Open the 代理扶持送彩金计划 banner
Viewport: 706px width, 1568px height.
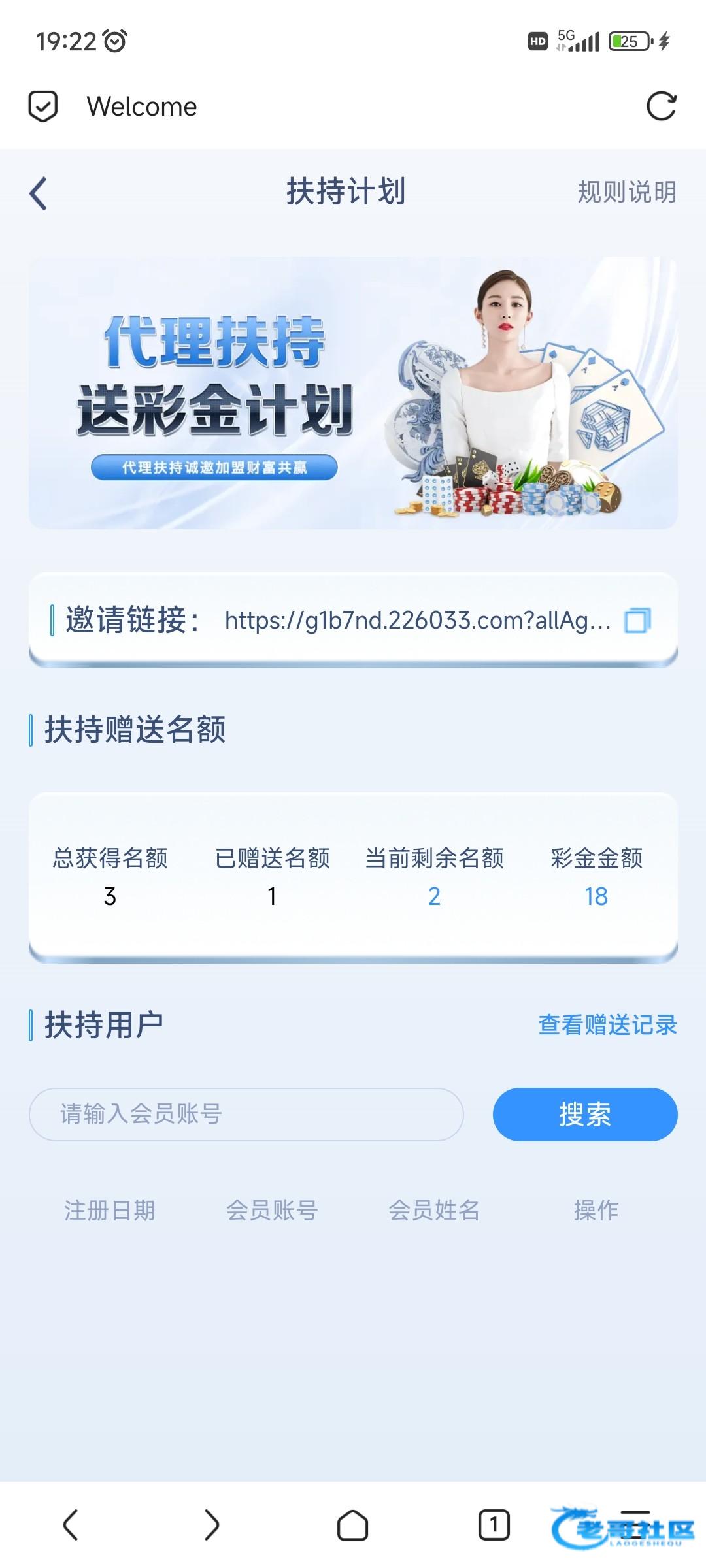click(353, 393)
